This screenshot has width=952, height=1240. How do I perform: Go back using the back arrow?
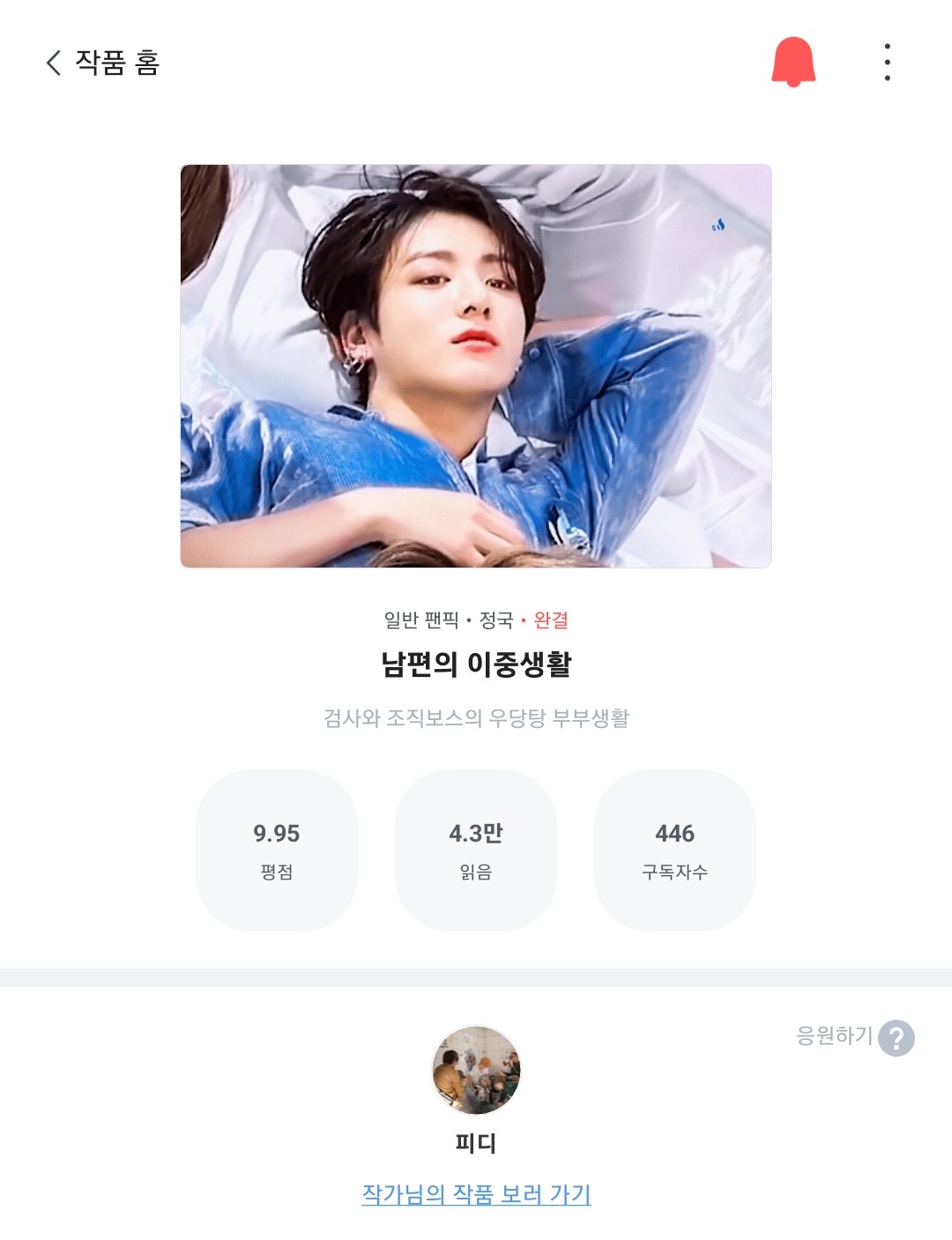pos(54,63)
